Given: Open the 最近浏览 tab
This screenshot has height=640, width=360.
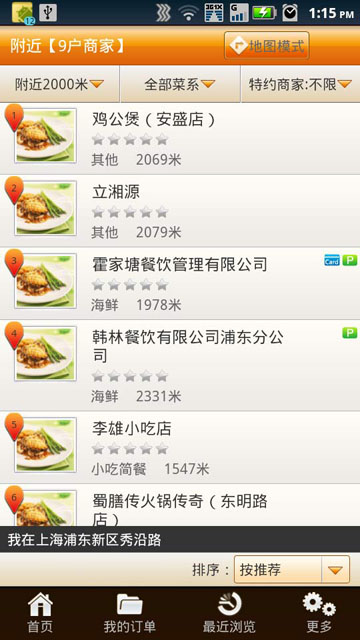Looking at the screenshot, I should click(229, 613).
